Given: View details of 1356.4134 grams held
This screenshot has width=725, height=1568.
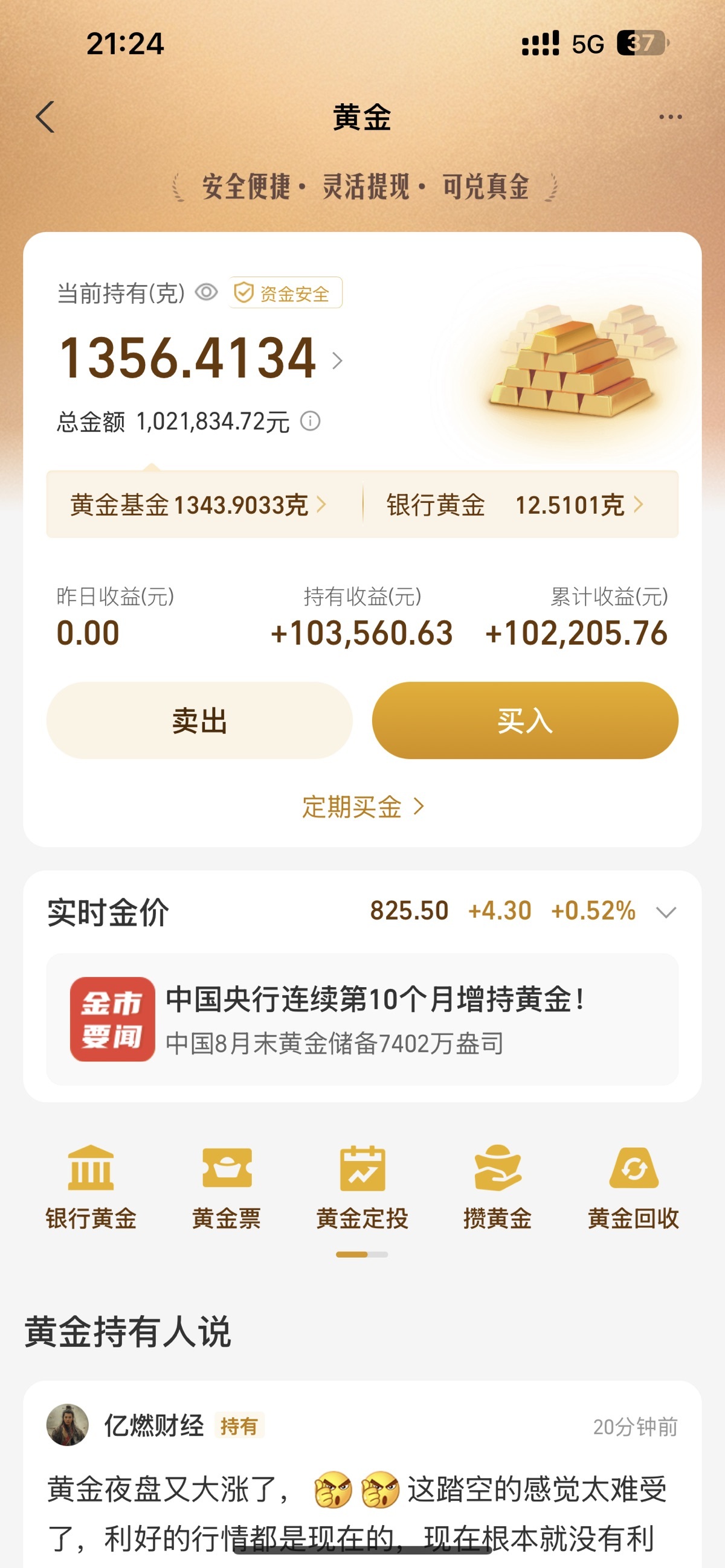Looking at the screenshot, I should 337,360.
